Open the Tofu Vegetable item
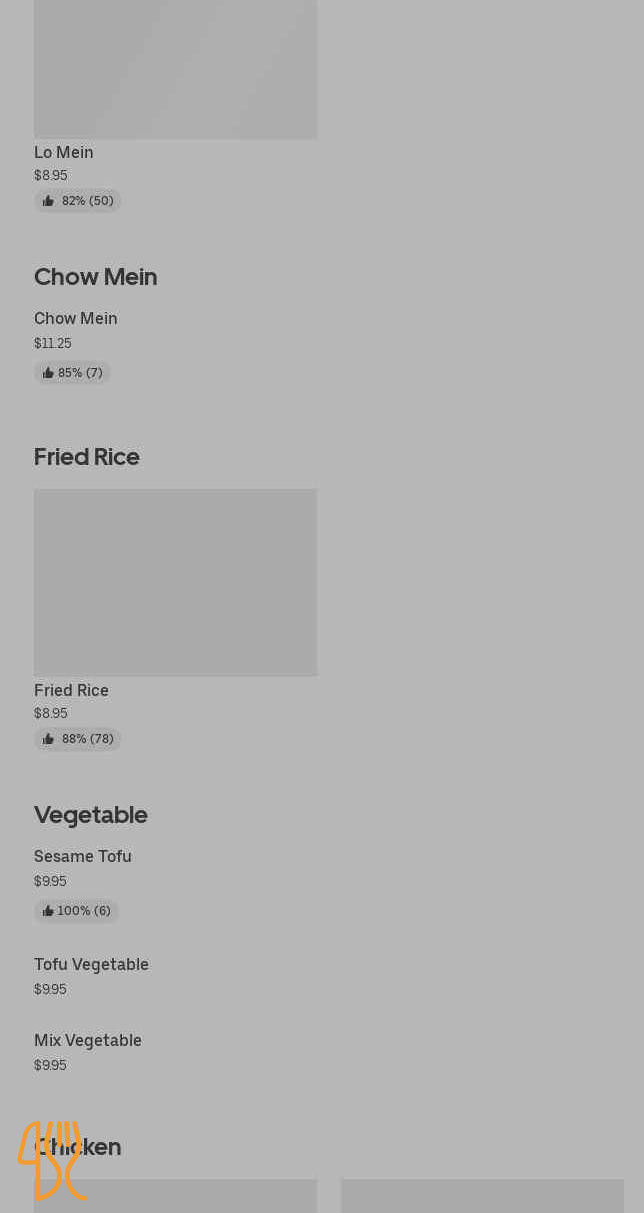 coord(91,965)
